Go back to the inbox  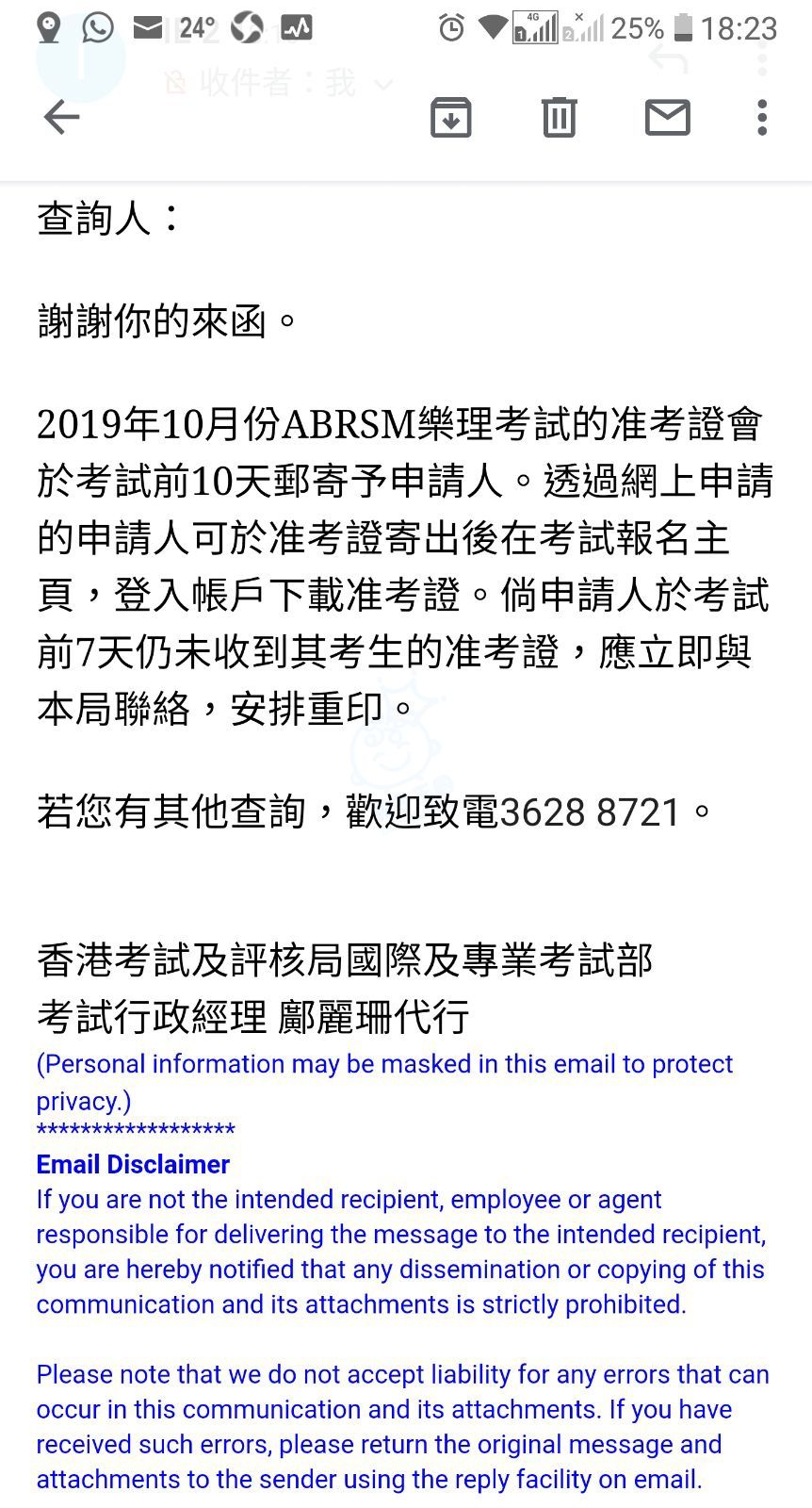[x=62, y=118]
